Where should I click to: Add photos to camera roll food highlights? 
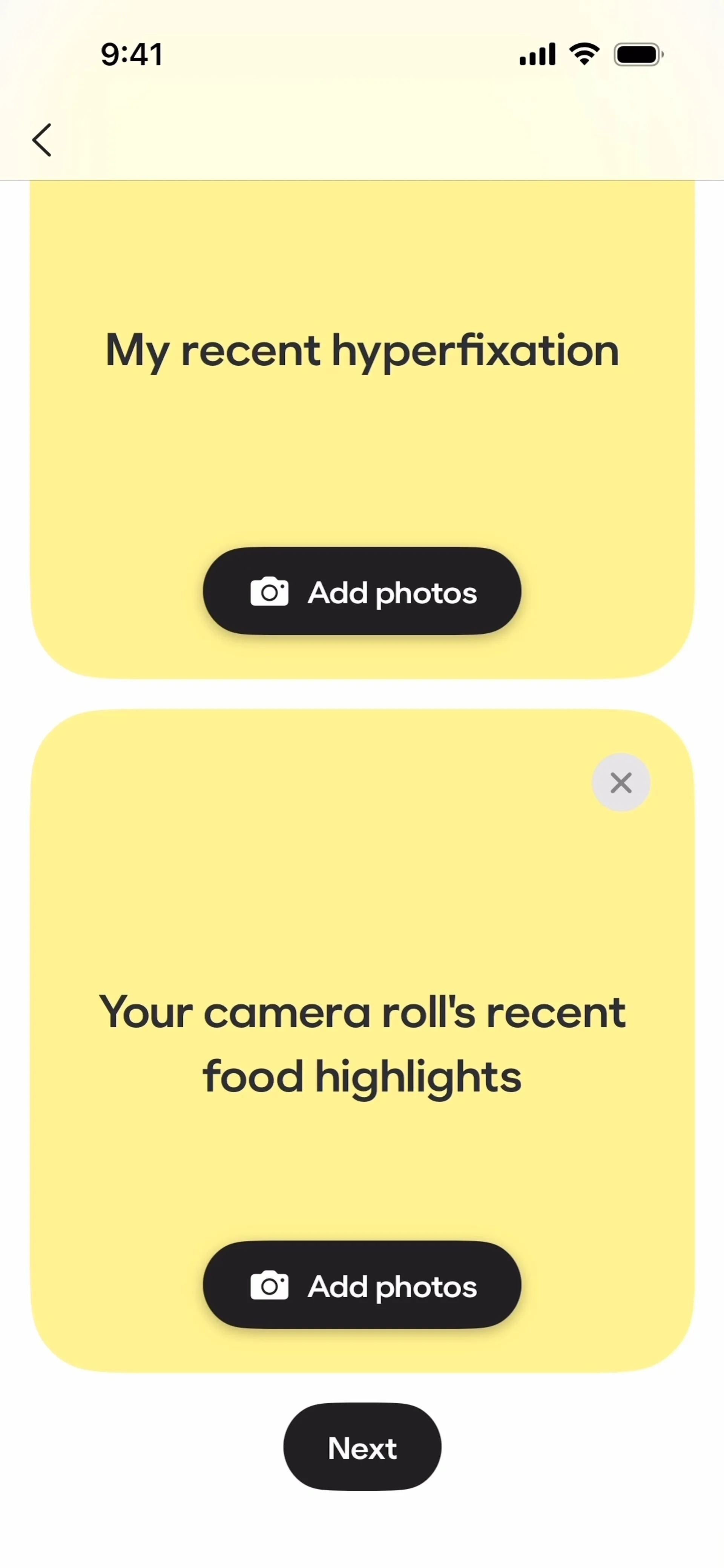pyautogui.click(x=362, y=1285)
